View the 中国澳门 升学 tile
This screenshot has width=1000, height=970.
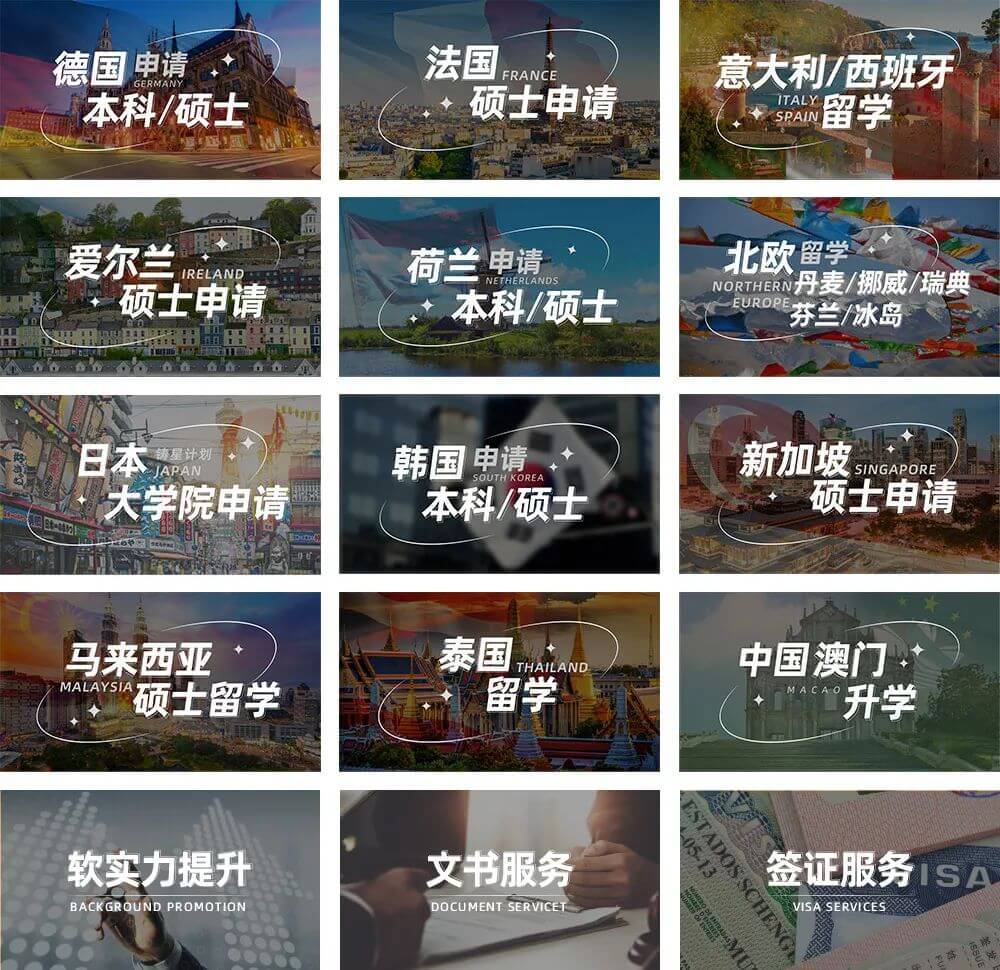839,681
